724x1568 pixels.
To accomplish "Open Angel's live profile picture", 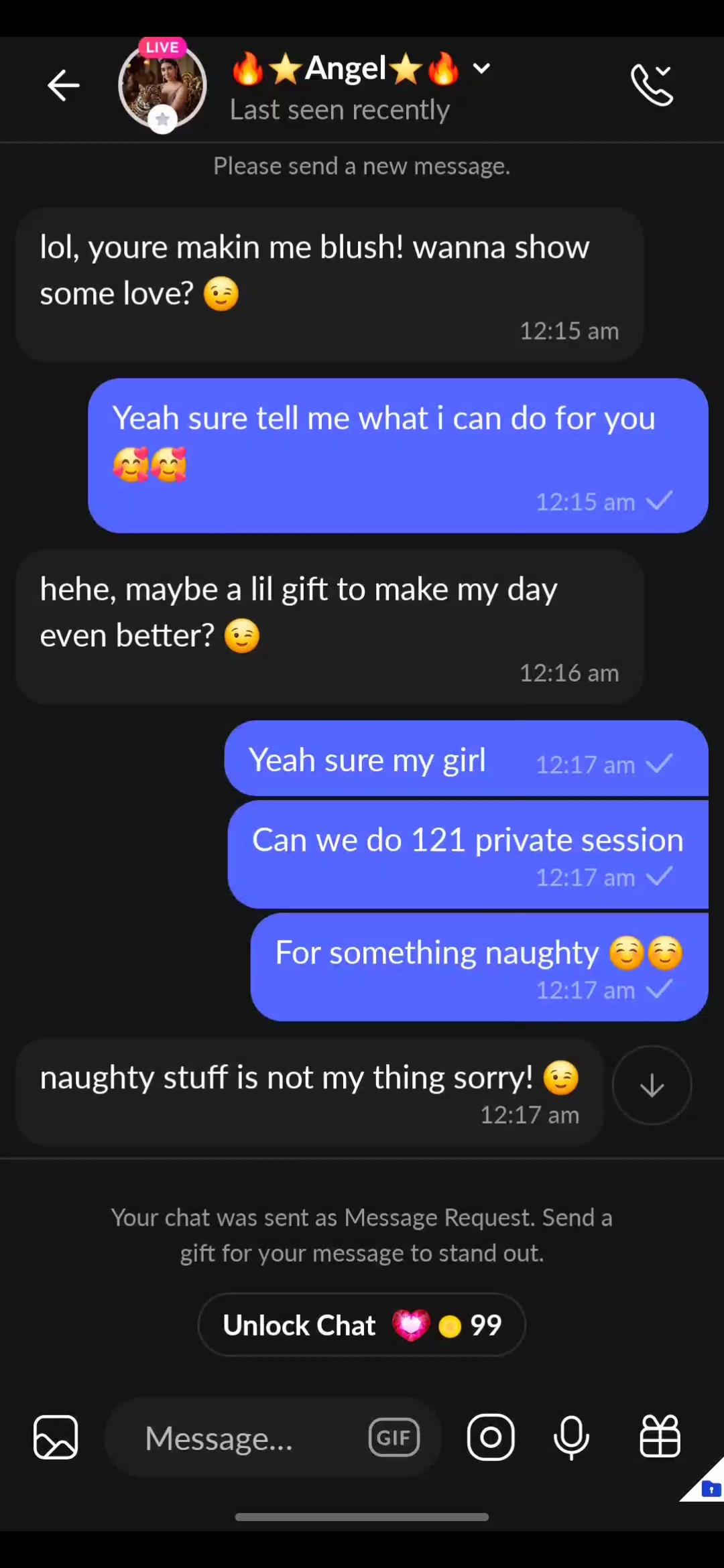I will click(x=162, y=86).
